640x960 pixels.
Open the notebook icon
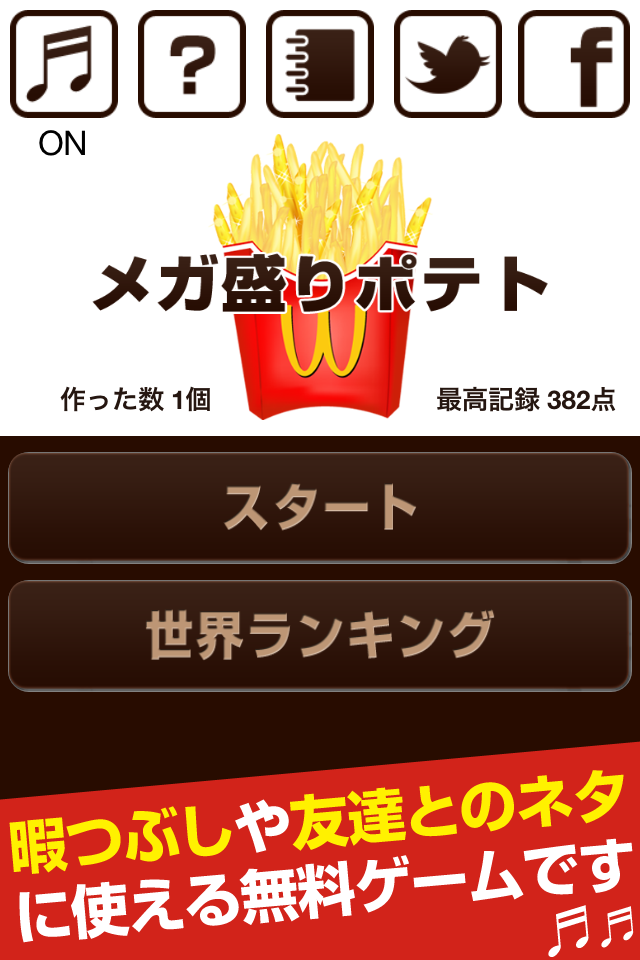pos(319,64)
